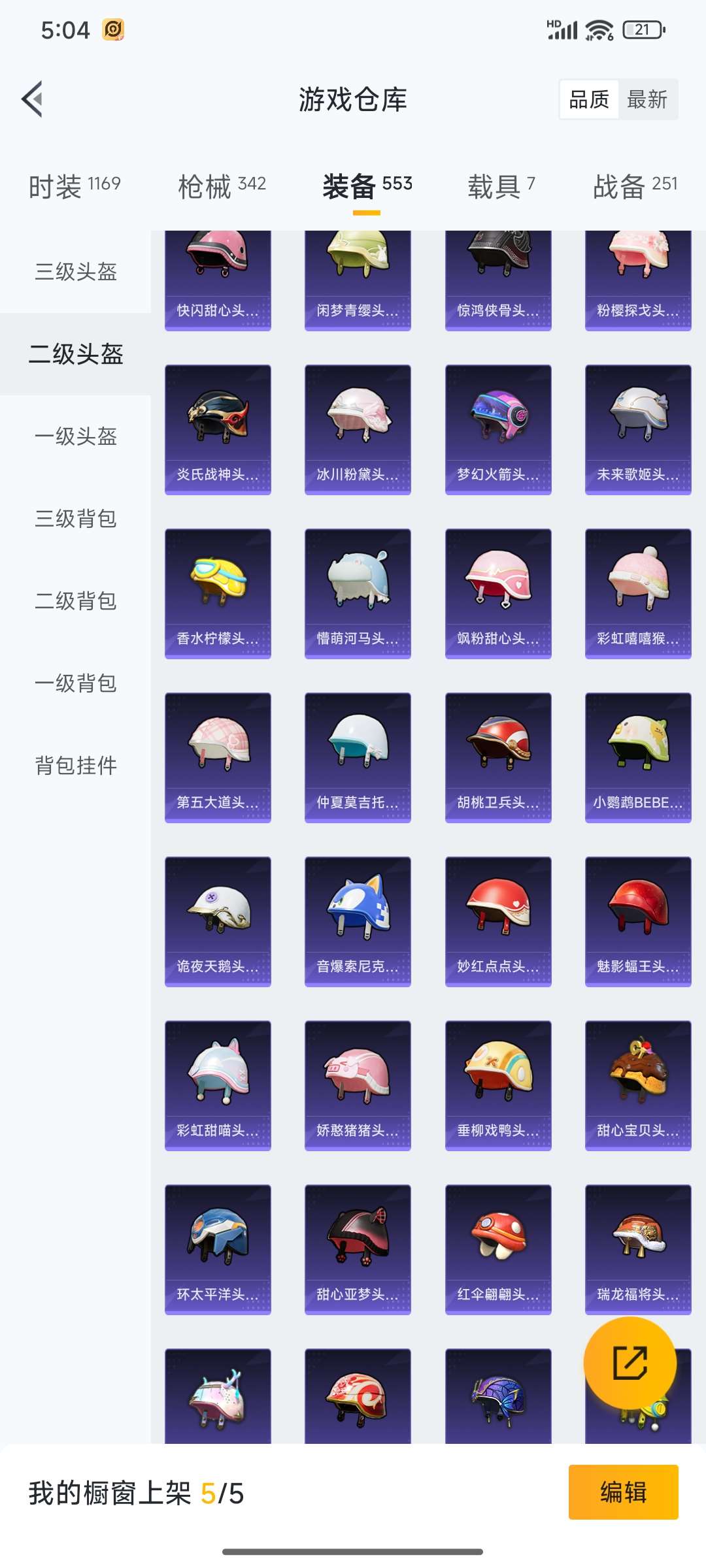Open the 一级背包 category
Image resolution: width=706 pixels, height=1568 pixels.
(x=74, y=684)
